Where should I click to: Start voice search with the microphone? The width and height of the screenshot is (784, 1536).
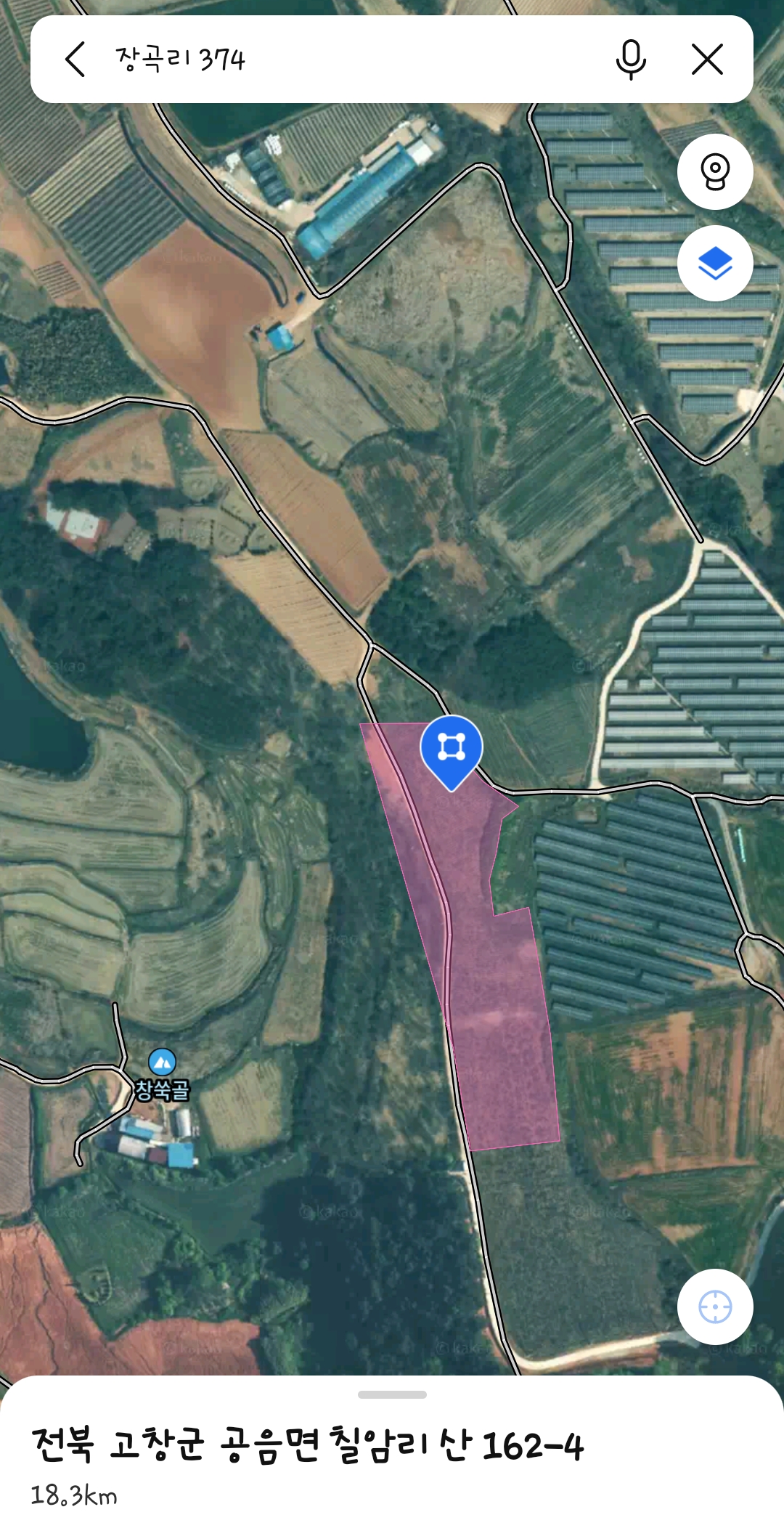(631, 59)
